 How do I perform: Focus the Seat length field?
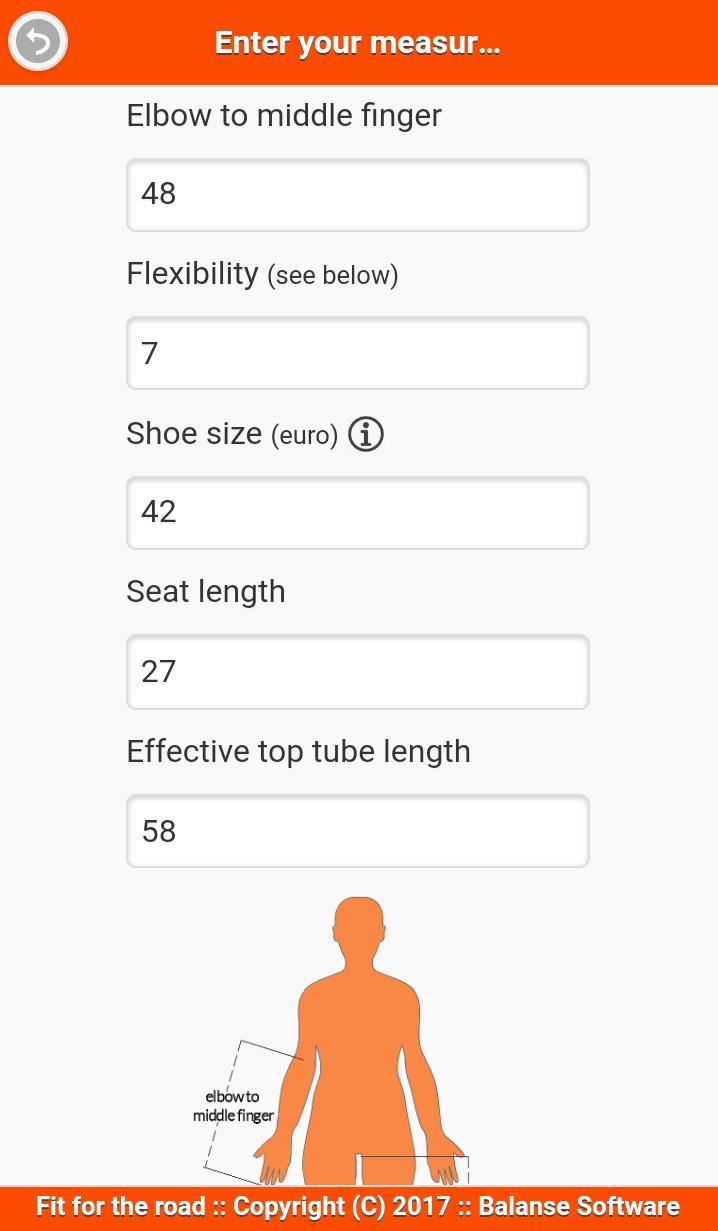click(x=357, y=672)
